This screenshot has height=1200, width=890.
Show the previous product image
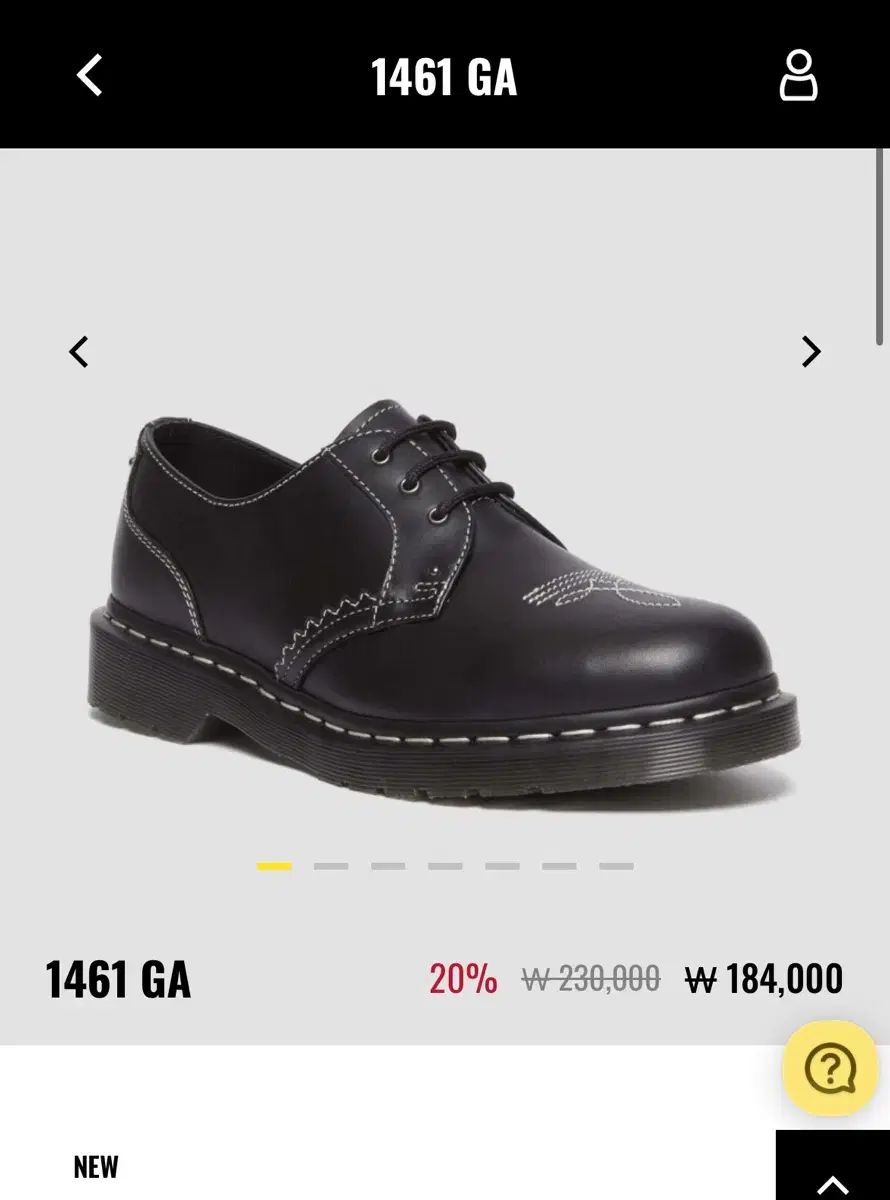click(x=79, y=352)
